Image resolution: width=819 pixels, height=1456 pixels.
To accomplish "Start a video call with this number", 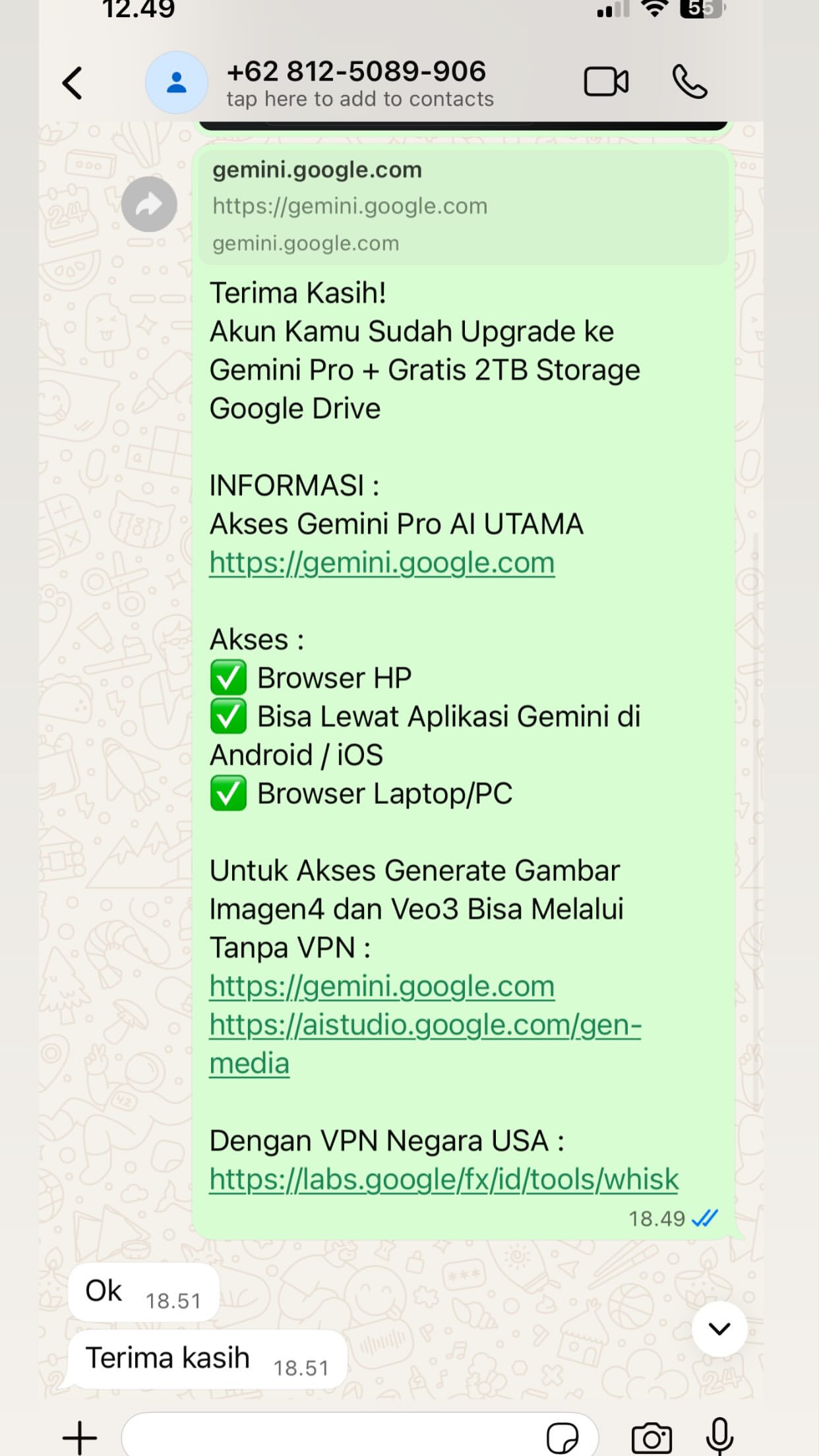I will pyautogui.click(x=606, y=82).
